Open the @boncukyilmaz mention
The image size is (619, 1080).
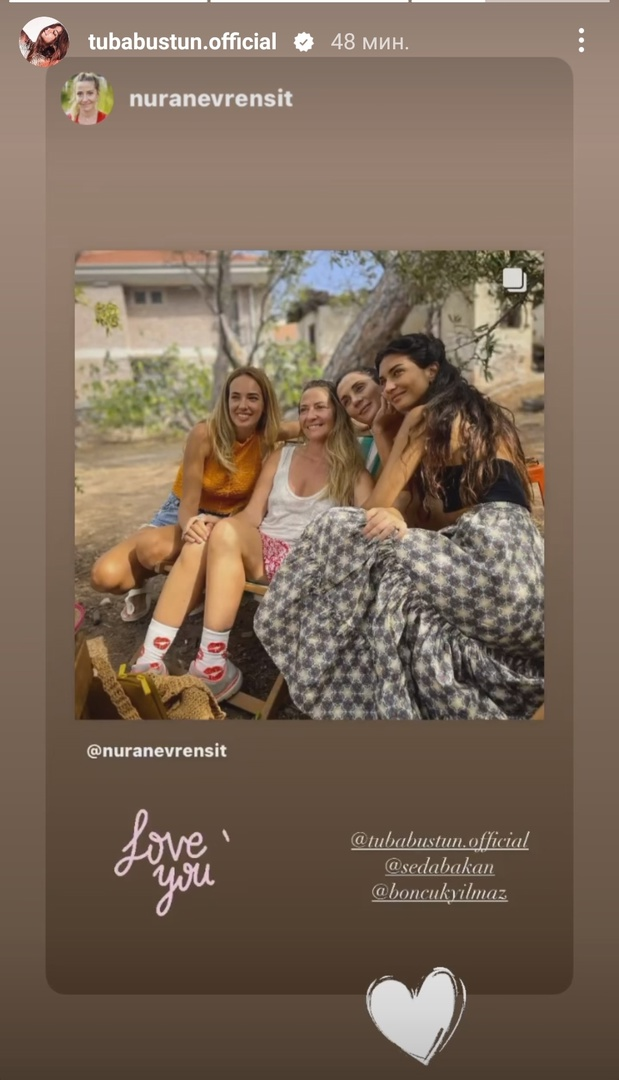pyautogui.click(x=439, y=892)
